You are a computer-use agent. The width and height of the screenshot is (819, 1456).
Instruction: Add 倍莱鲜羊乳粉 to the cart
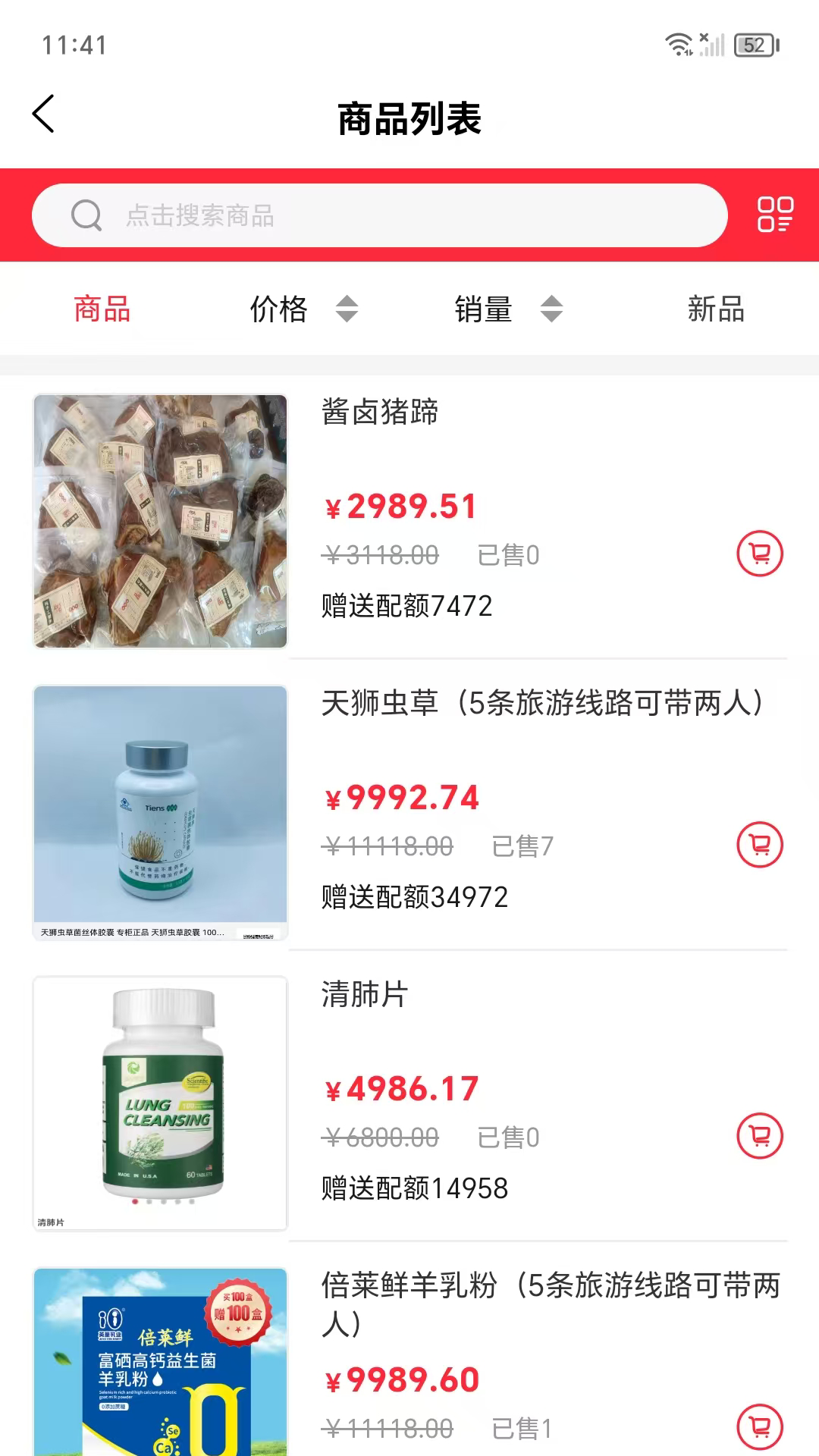(760, 1426)
